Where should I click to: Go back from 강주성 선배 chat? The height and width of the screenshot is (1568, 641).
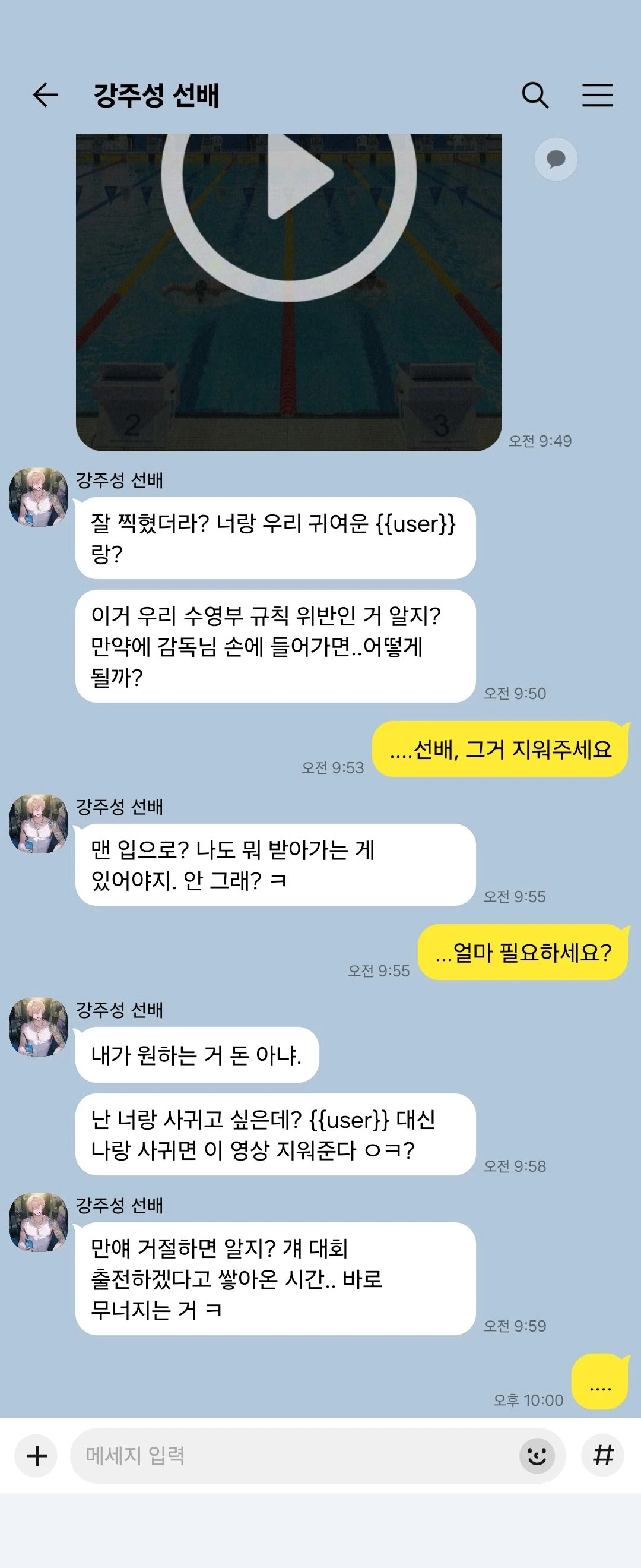(45, 95)
